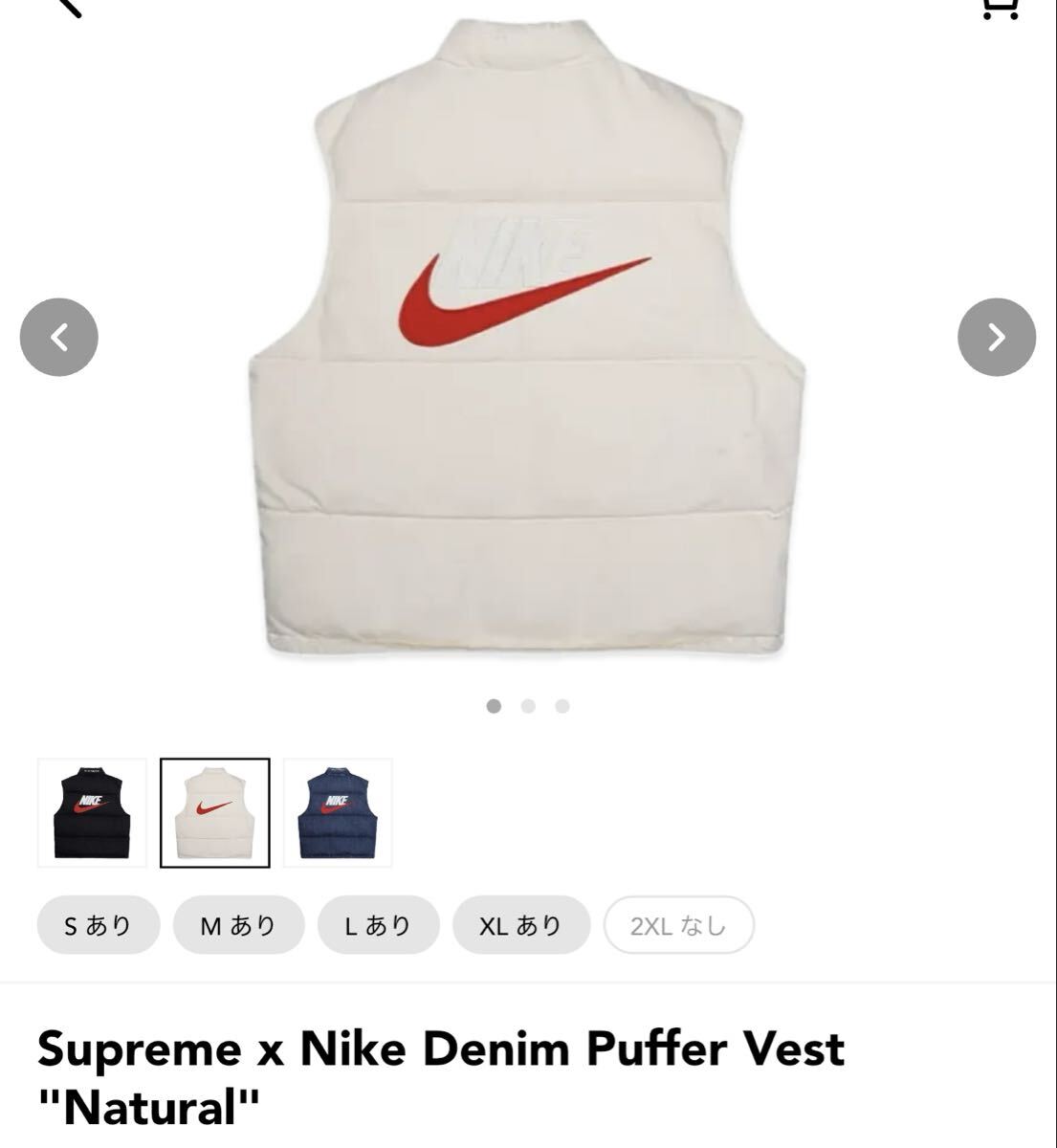Tap the unavailable 2XL size chip
Screen dimensions: 1057x1148
(678, 925)
